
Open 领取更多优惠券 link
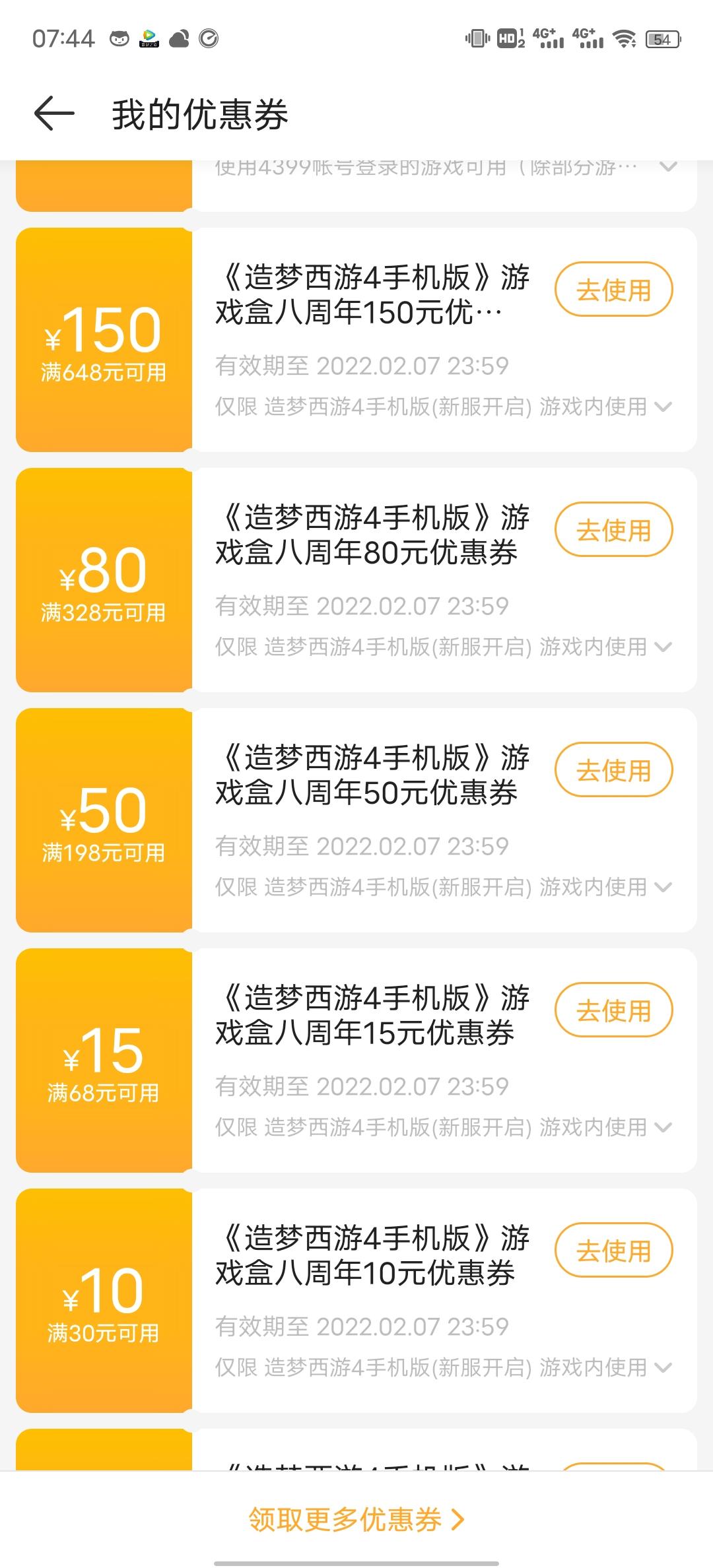coord(356,1519)
